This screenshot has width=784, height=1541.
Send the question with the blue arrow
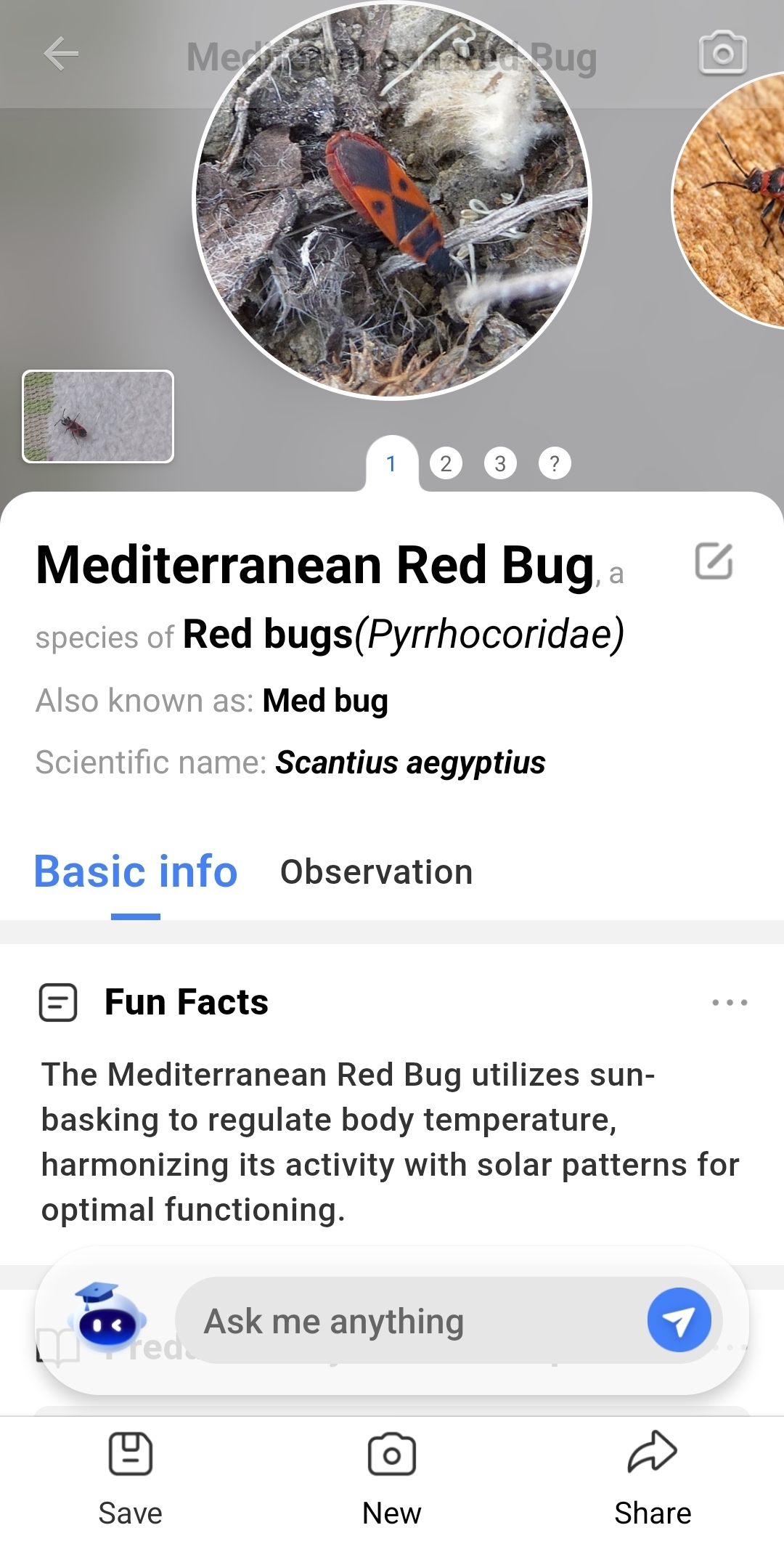coord(679,1320)
